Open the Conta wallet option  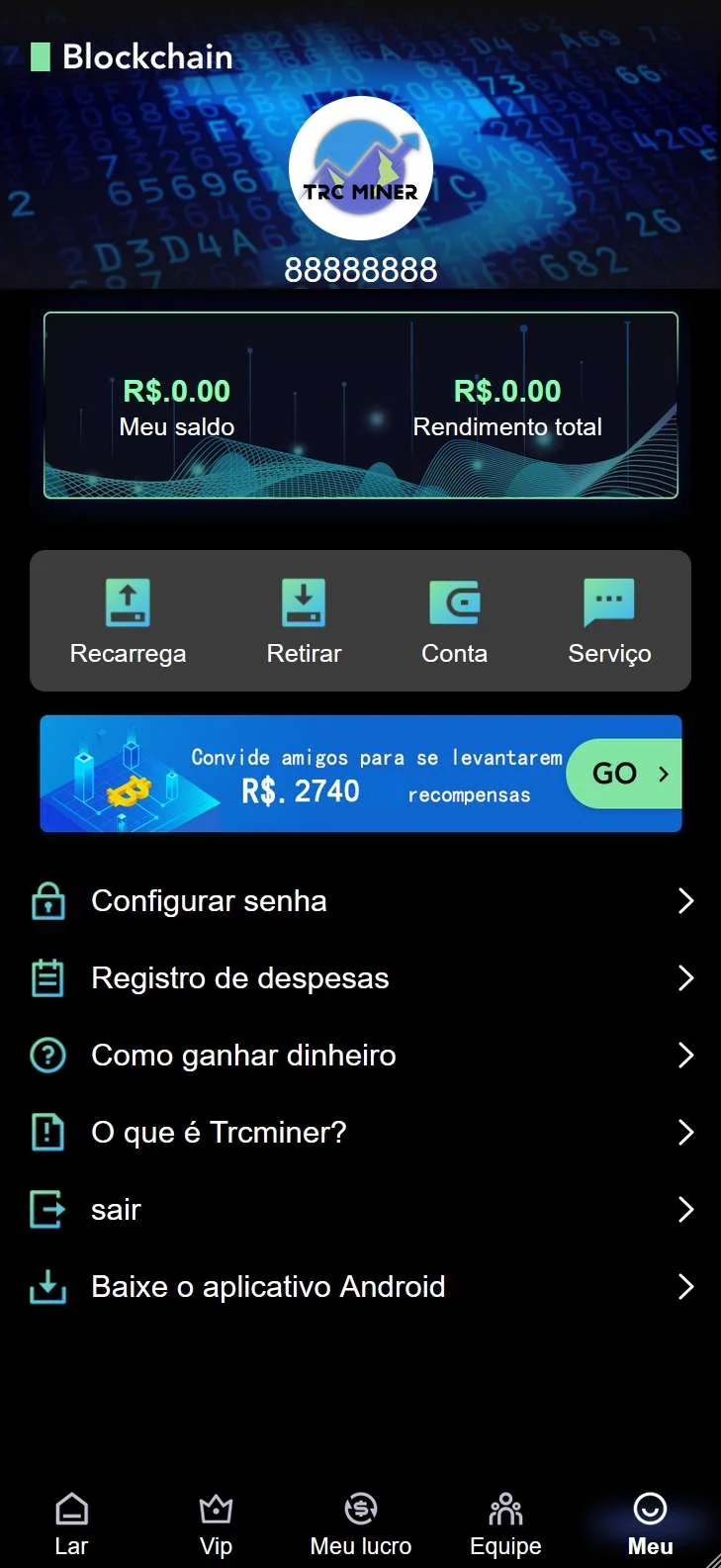click(454, 621)
